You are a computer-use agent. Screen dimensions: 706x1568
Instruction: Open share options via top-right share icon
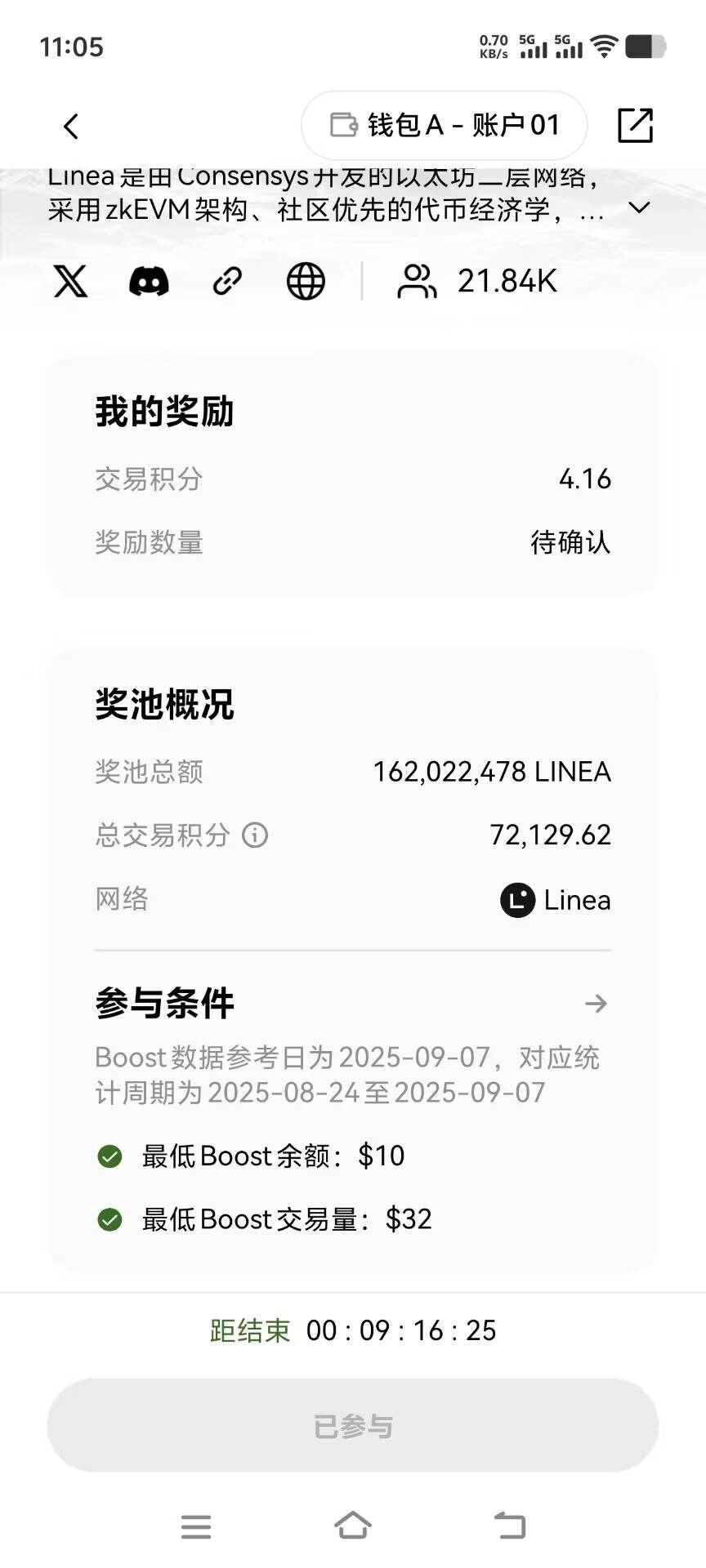click(636, 125)
